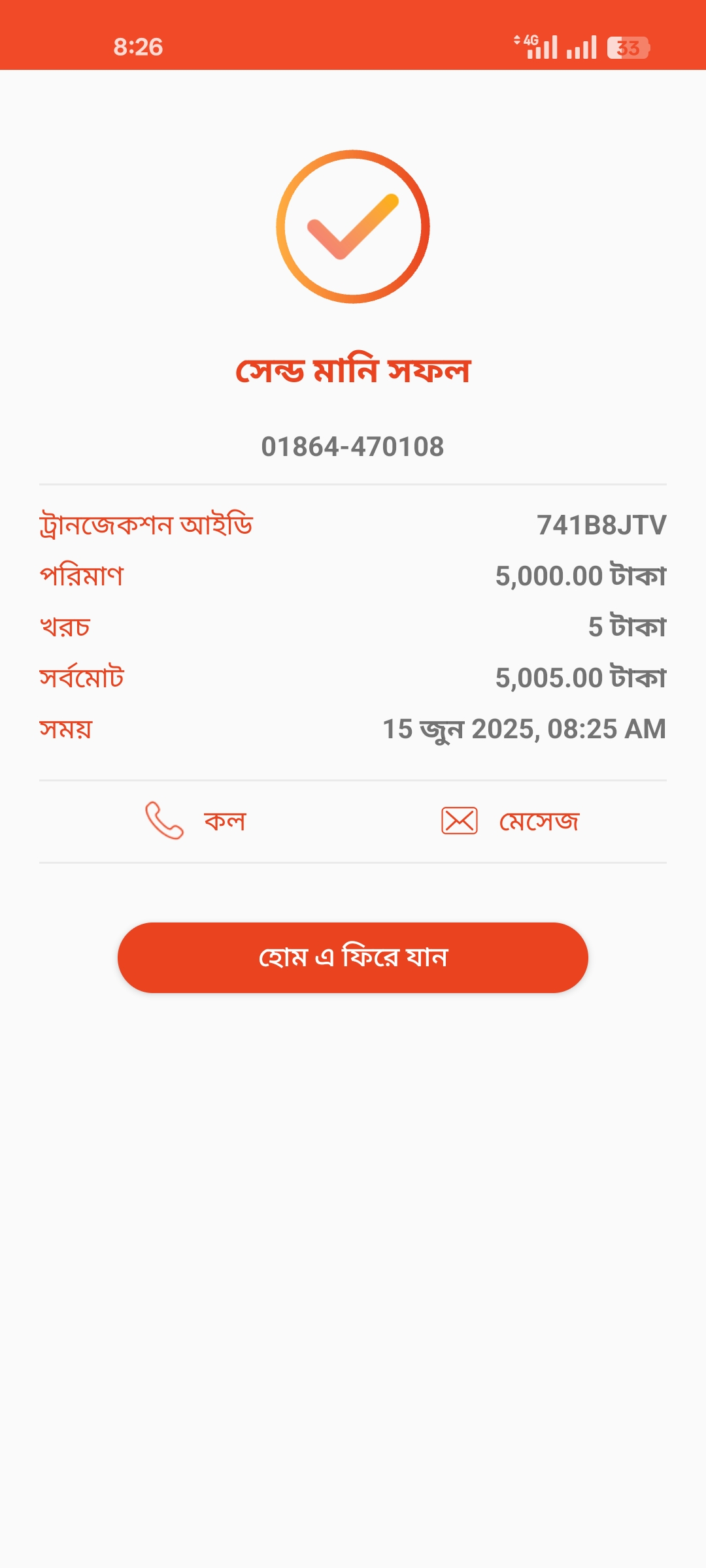Send a message via মেসেজ button
Image resolution: width=706 pixels, height=1568 pixels.
tap(511, 821)
